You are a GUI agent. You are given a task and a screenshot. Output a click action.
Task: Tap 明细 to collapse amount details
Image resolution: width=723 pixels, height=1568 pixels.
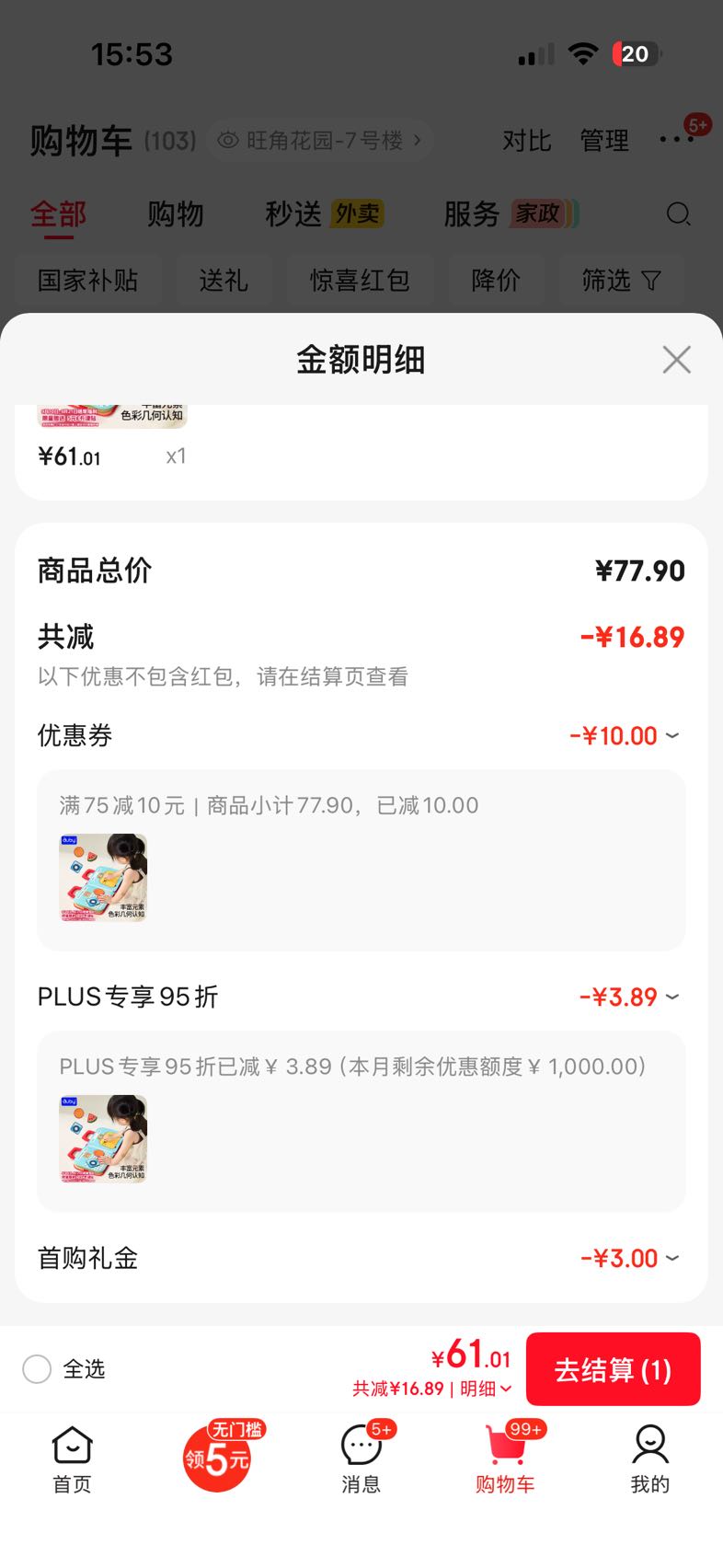coord(486,1389)
